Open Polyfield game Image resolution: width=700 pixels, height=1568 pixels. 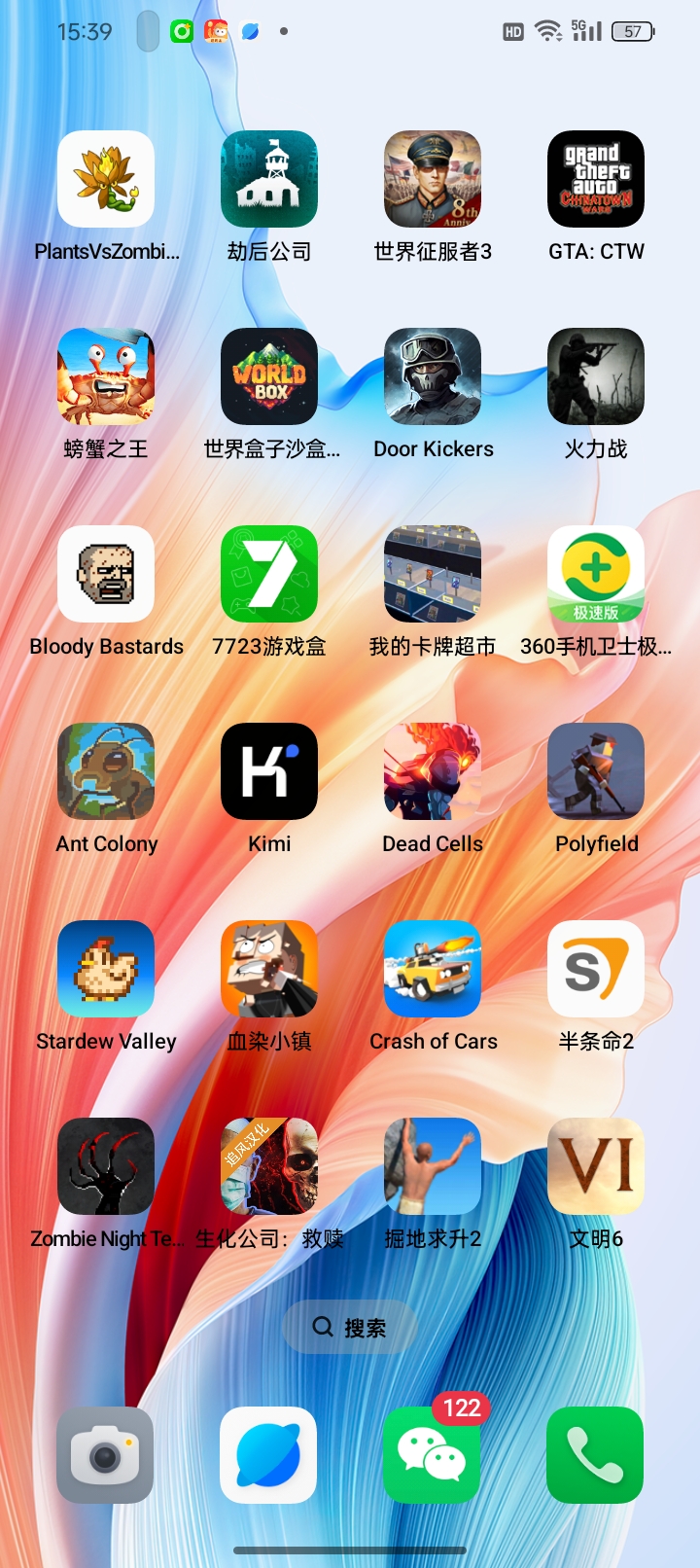point(596,772)
